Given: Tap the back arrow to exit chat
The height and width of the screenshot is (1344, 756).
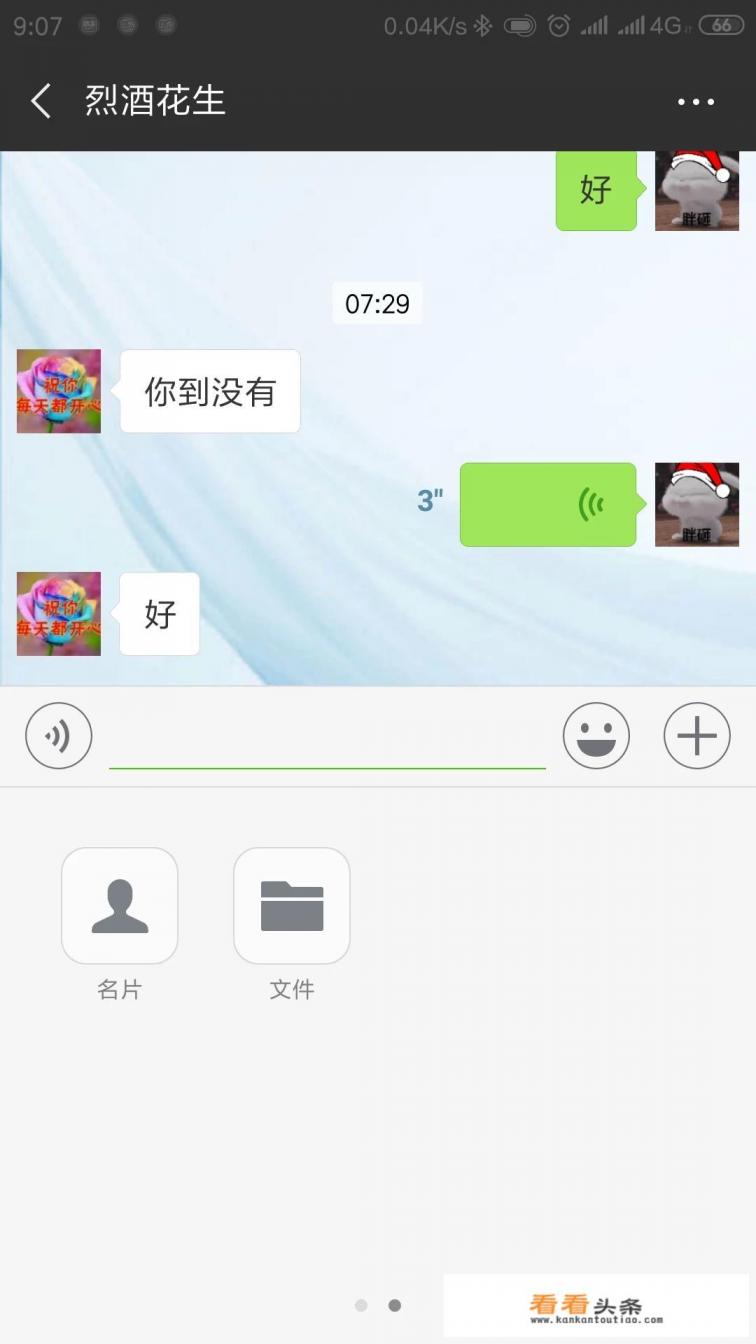Looking at the screenshot, I should pos(39,101).
